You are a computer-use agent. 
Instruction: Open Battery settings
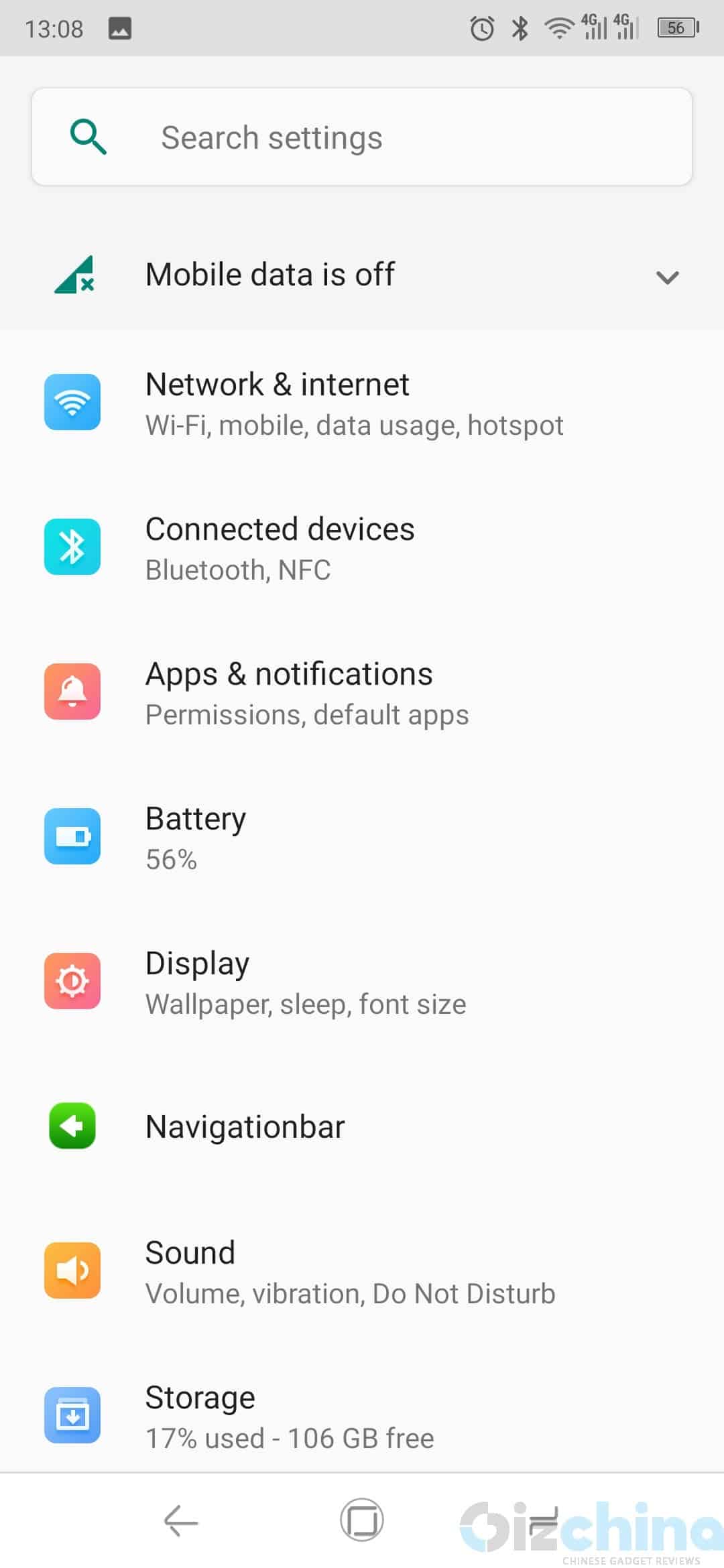point(362,837)
